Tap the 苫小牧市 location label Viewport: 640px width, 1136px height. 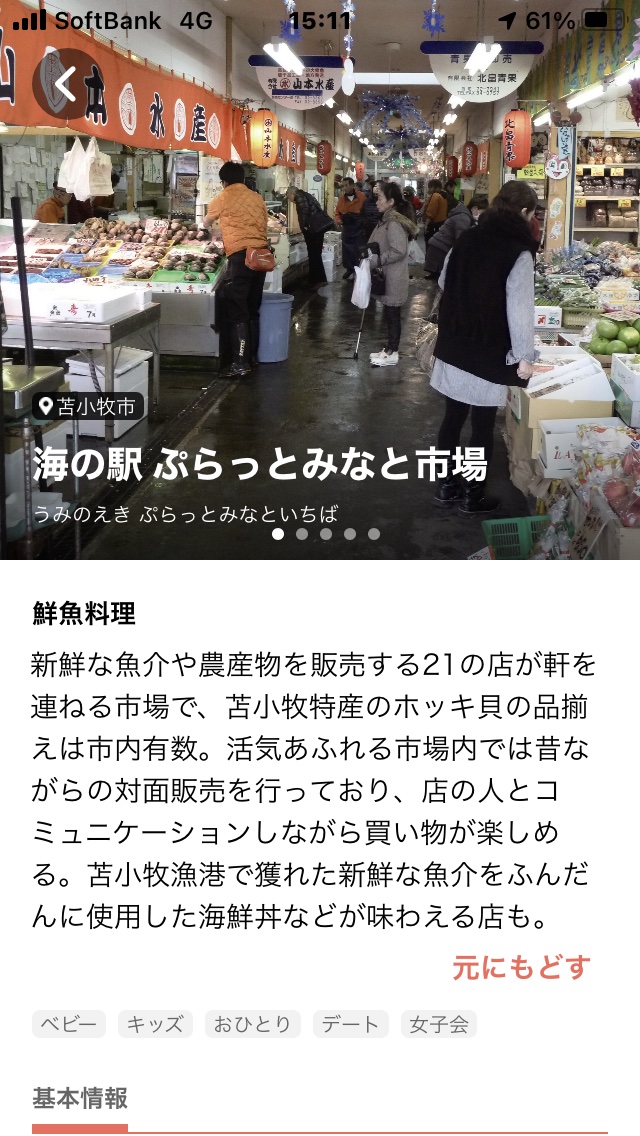coord(89,405)
